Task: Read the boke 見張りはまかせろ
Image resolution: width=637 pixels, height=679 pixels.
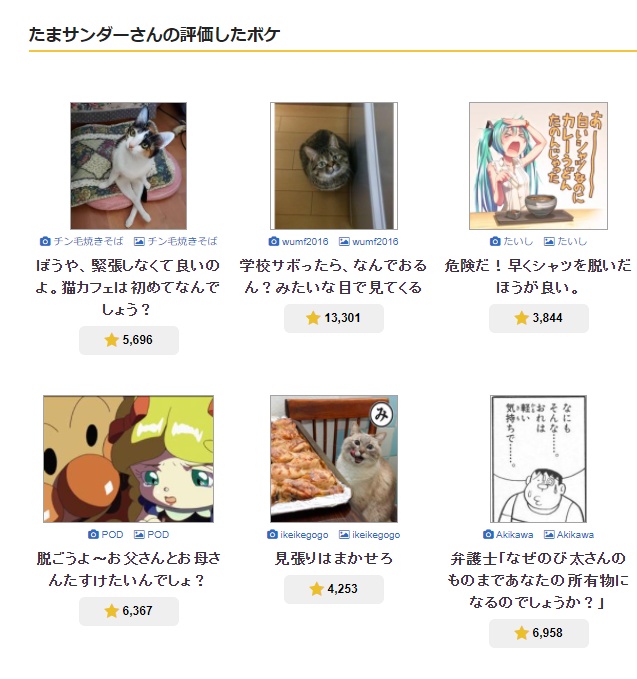Action: coord(333,558)
